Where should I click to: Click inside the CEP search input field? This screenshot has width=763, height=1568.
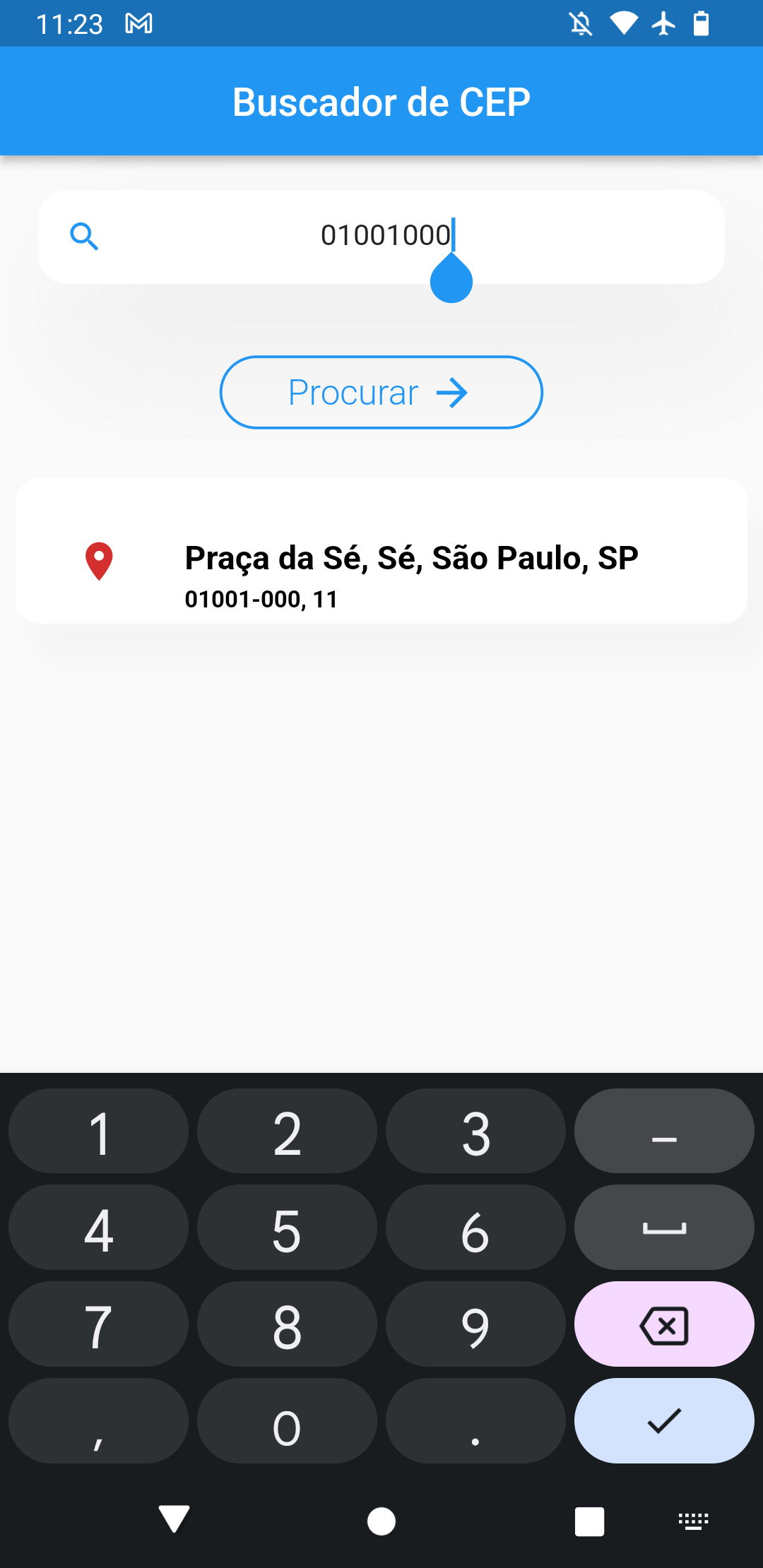tap(381, 236)
